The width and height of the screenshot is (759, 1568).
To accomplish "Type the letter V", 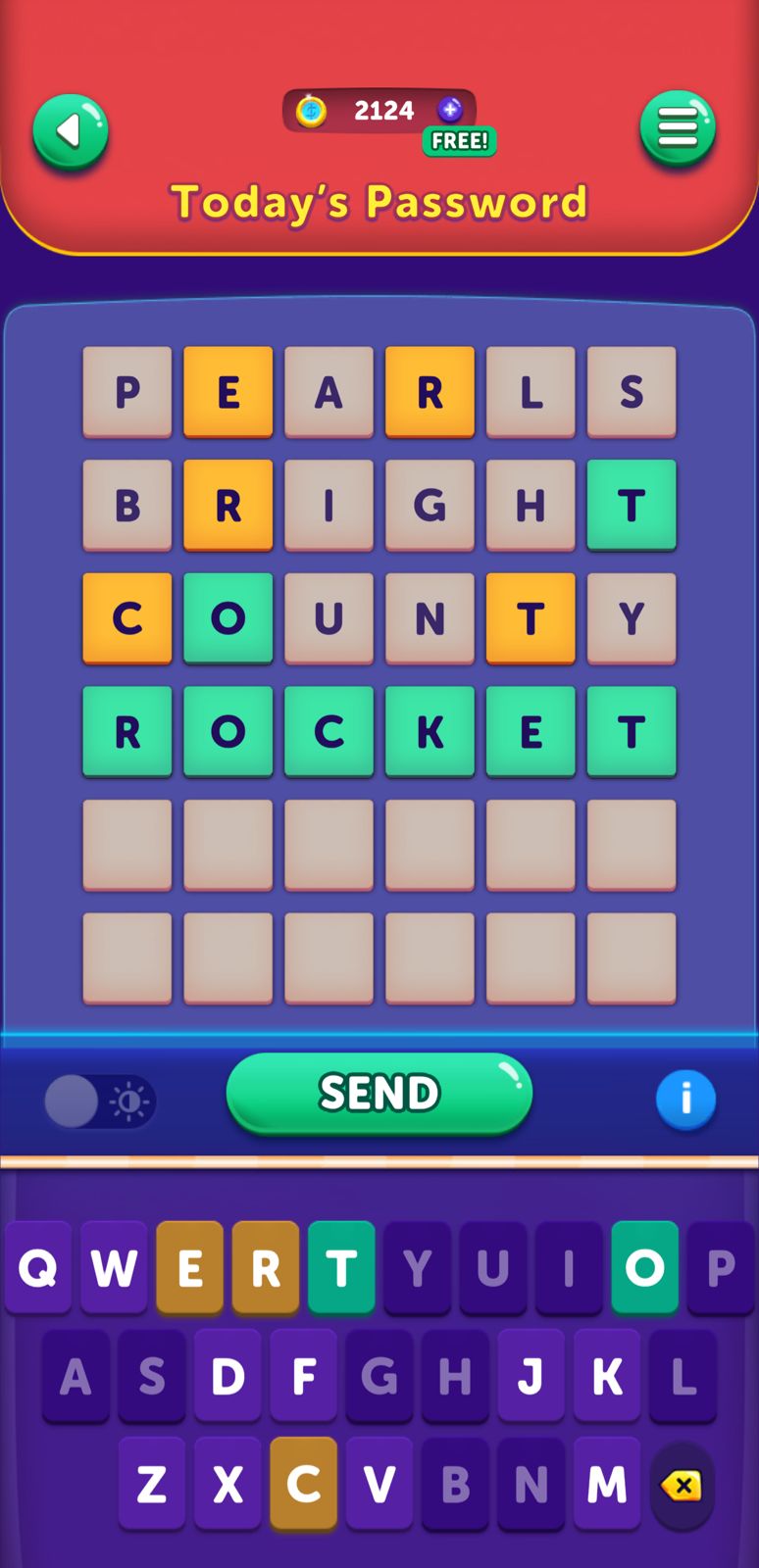I will [x=379, y=1484].
